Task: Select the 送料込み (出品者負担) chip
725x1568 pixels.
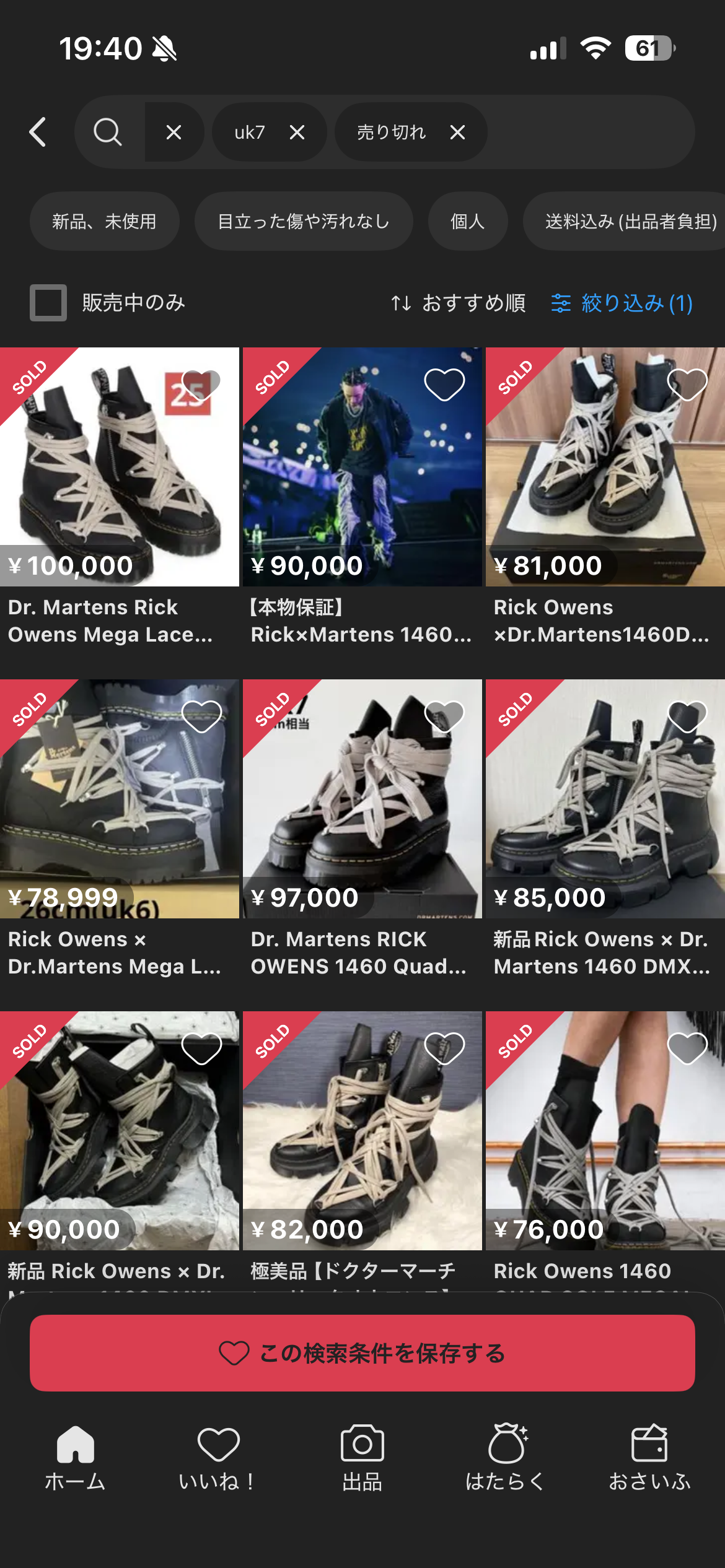Action: coord(629,221)
